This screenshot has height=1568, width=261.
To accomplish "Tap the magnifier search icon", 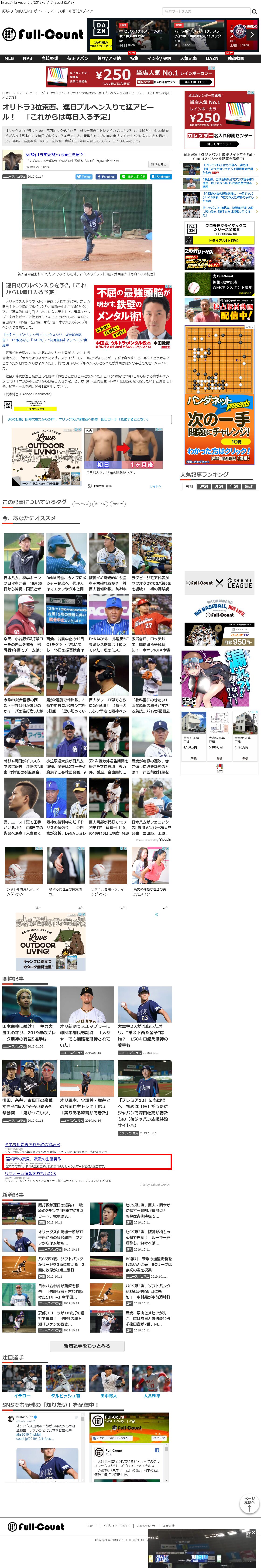I will (x=254, y=11).
